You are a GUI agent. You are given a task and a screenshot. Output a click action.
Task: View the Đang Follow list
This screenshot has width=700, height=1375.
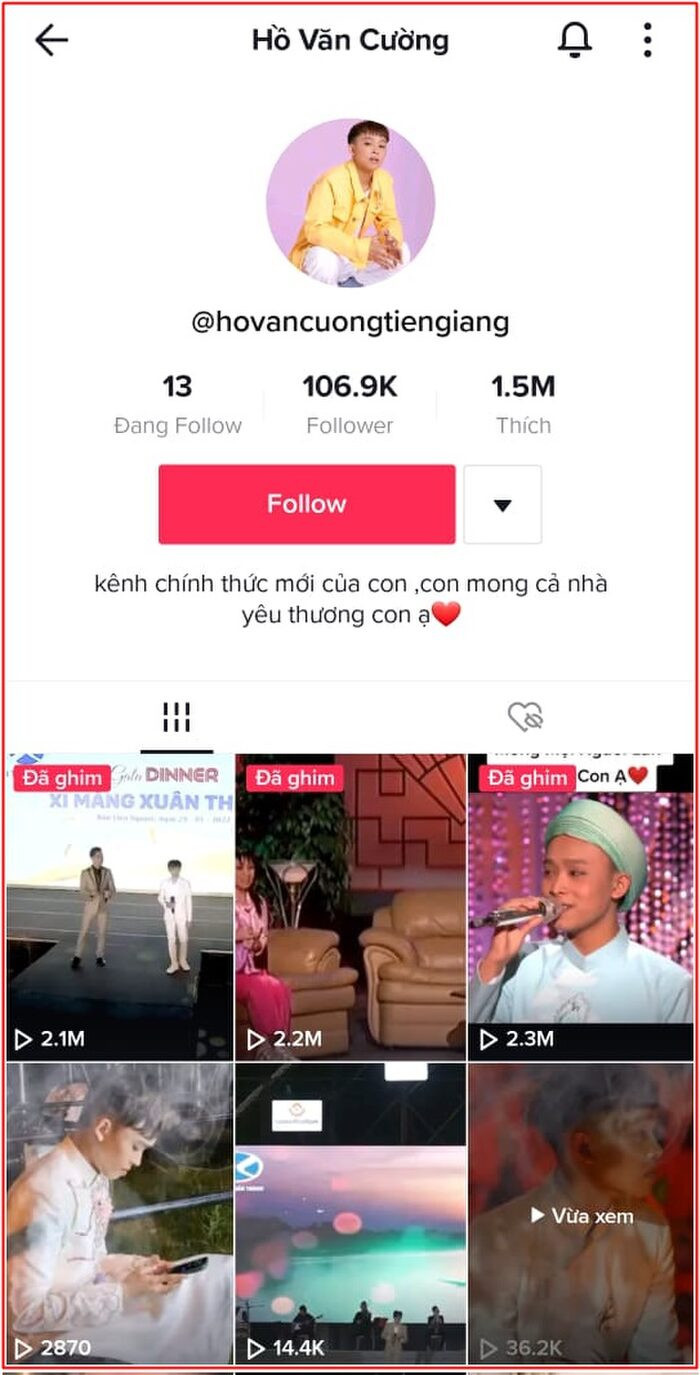click(x=177, y=405)
